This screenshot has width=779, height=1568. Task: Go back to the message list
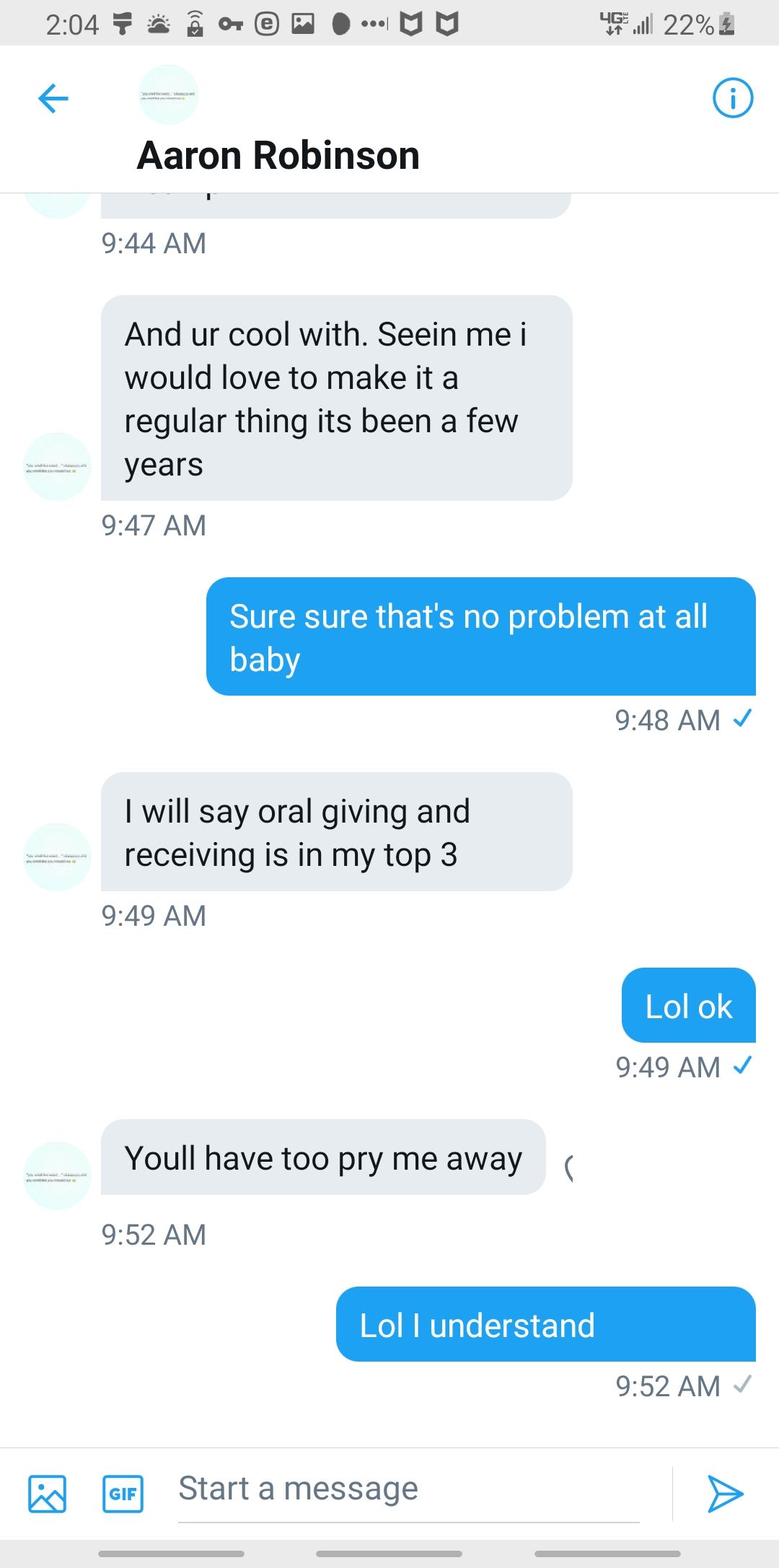coord(53,98)
